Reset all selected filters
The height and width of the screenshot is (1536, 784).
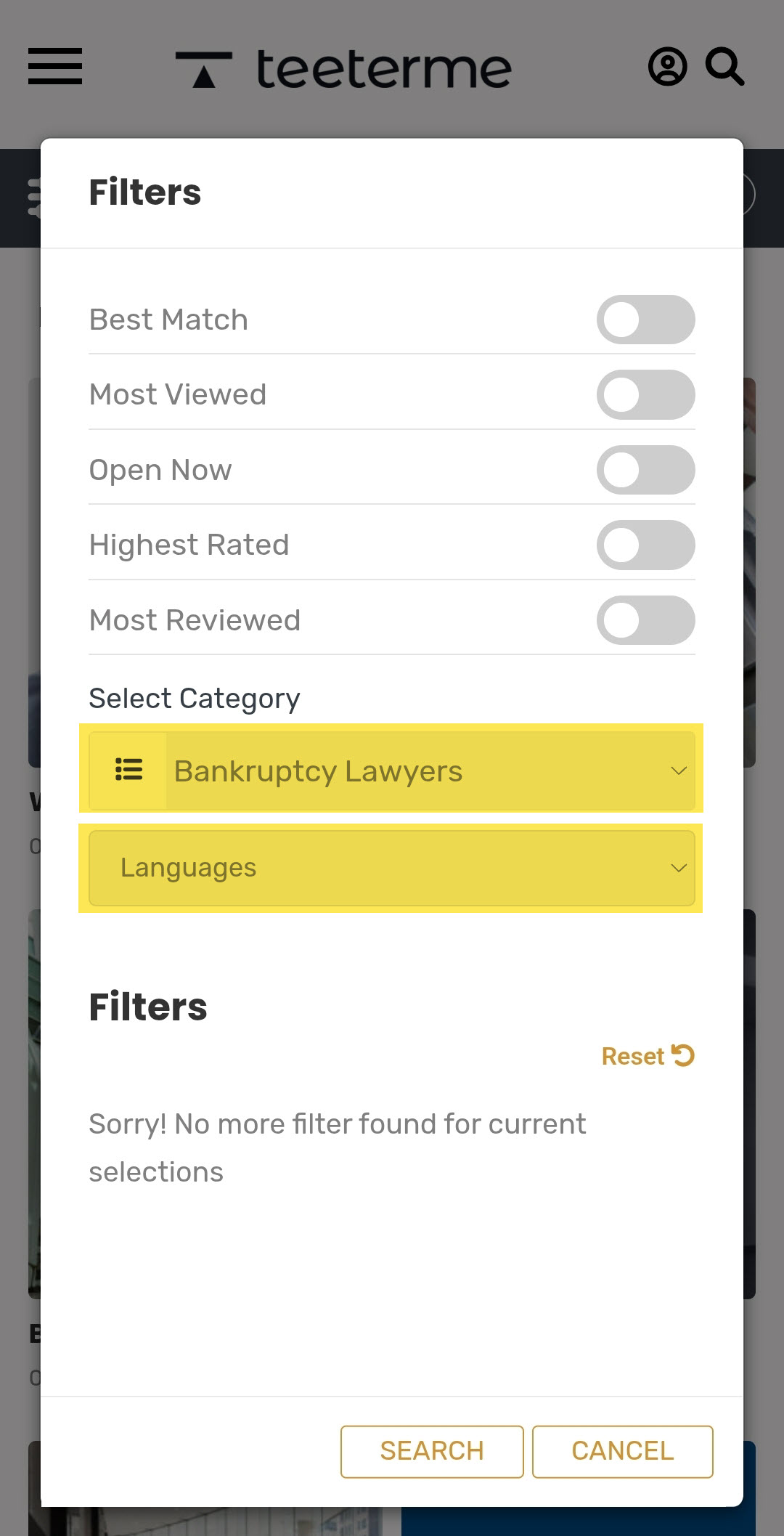pos(647,1056)
